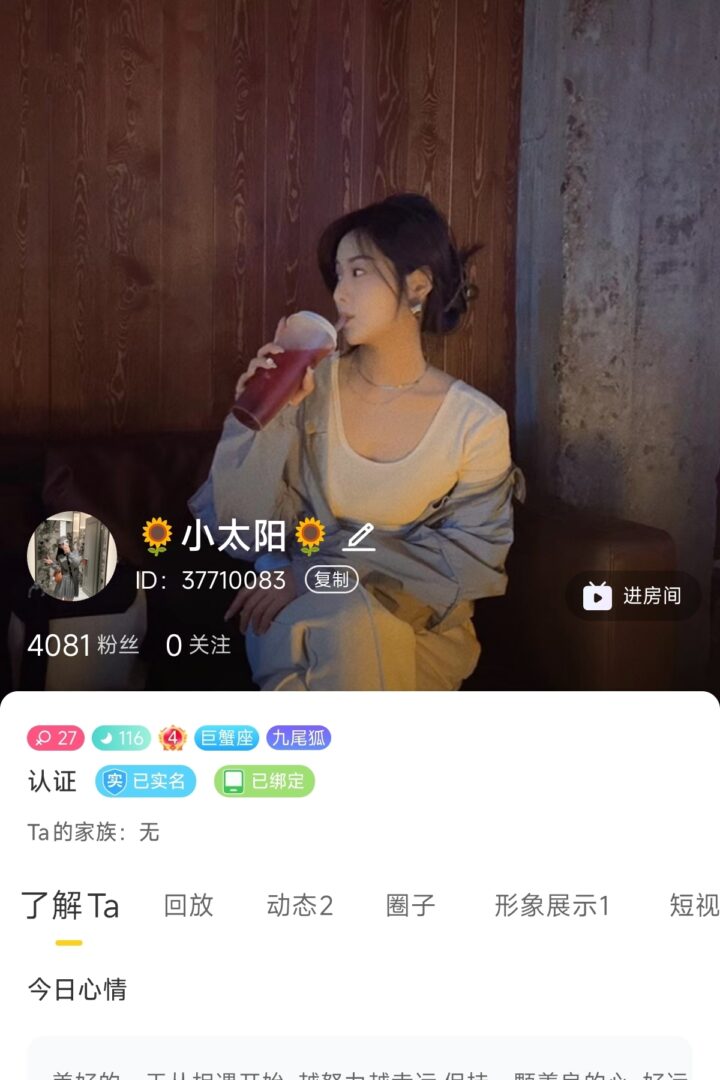
Task: Tap the 已实名 verification badge
Action: tap(146, 781)
